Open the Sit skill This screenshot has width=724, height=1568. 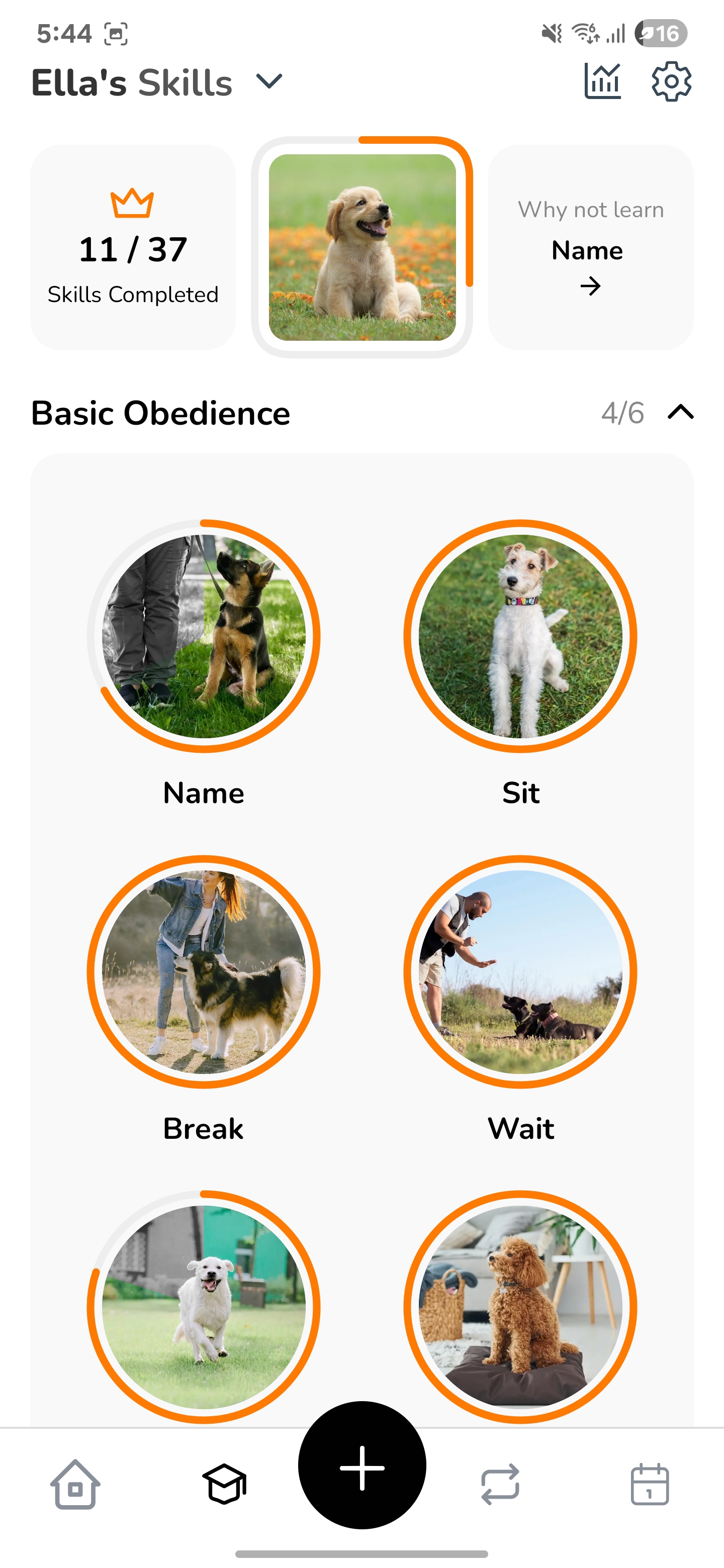click(520, 637)
